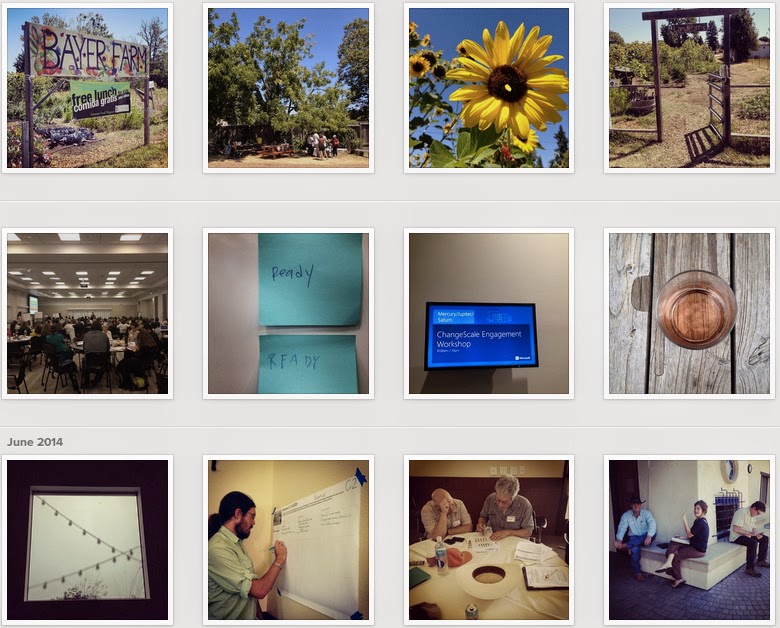This screenshot has width=780, height=628.
Task: Open the crowded conference hall photo
Action: [x=88, y=314]
